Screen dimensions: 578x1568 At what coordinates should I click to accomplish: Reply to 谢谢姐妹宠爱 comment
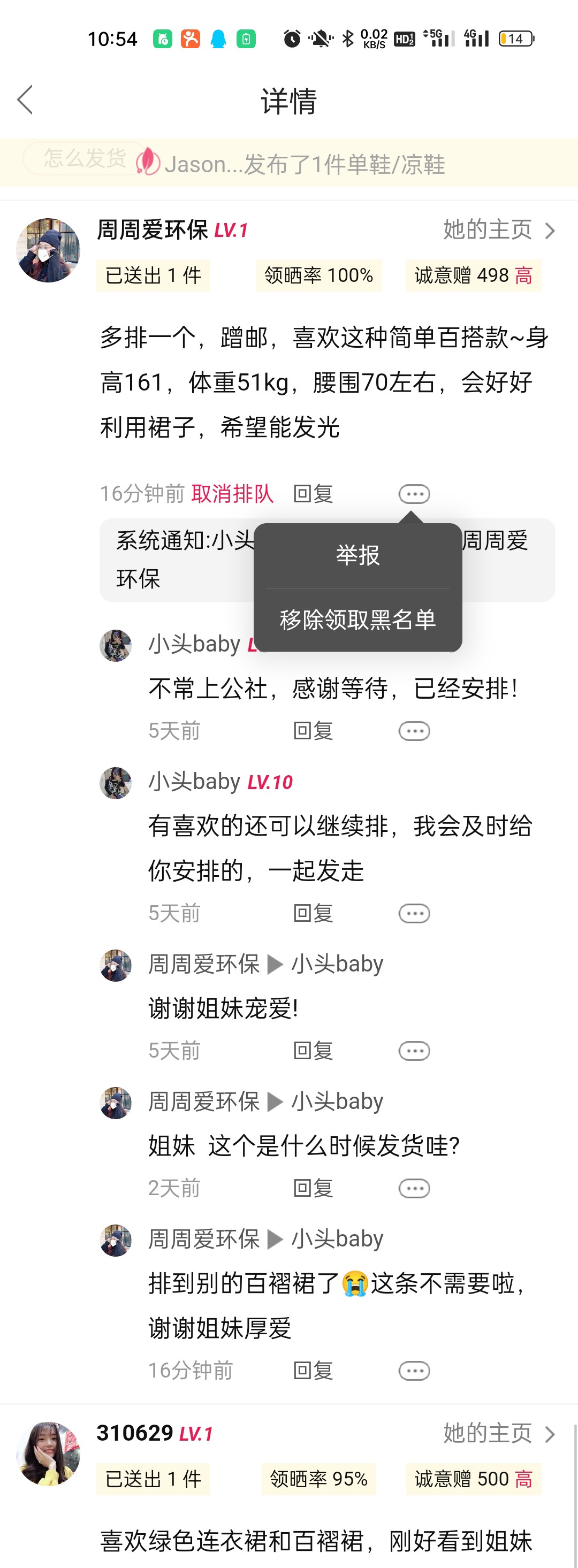click(x=313, y=1051)
